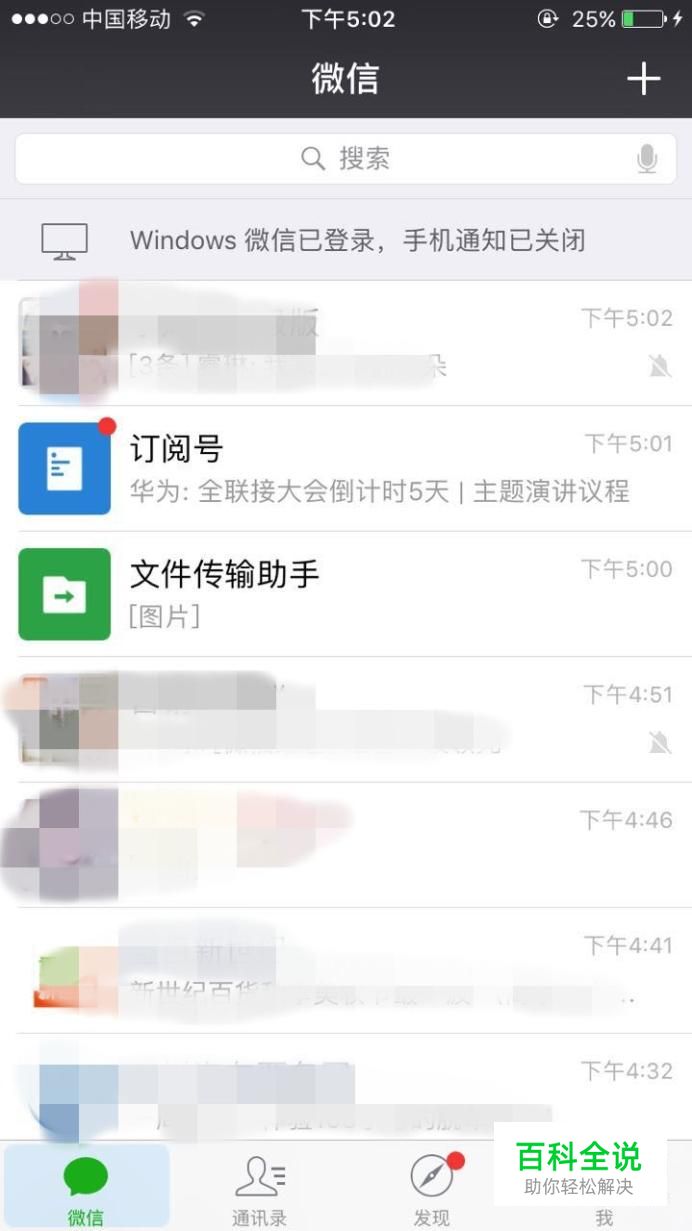Tap the search field
This screenshot has width=692, height=1231.
click(346, 158)
